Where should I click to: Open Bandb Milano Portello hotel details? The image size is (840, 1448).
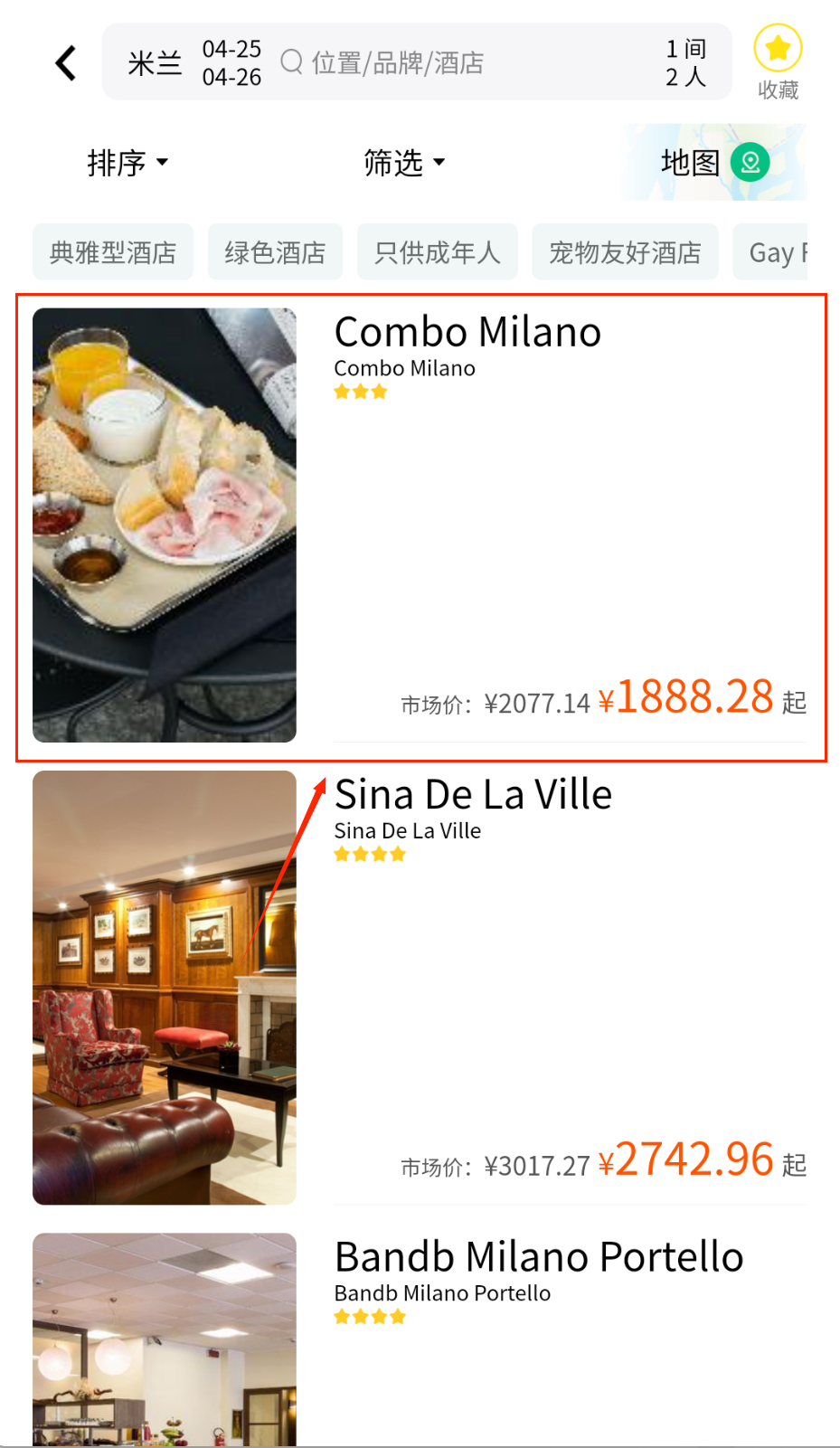[538, 1258]
